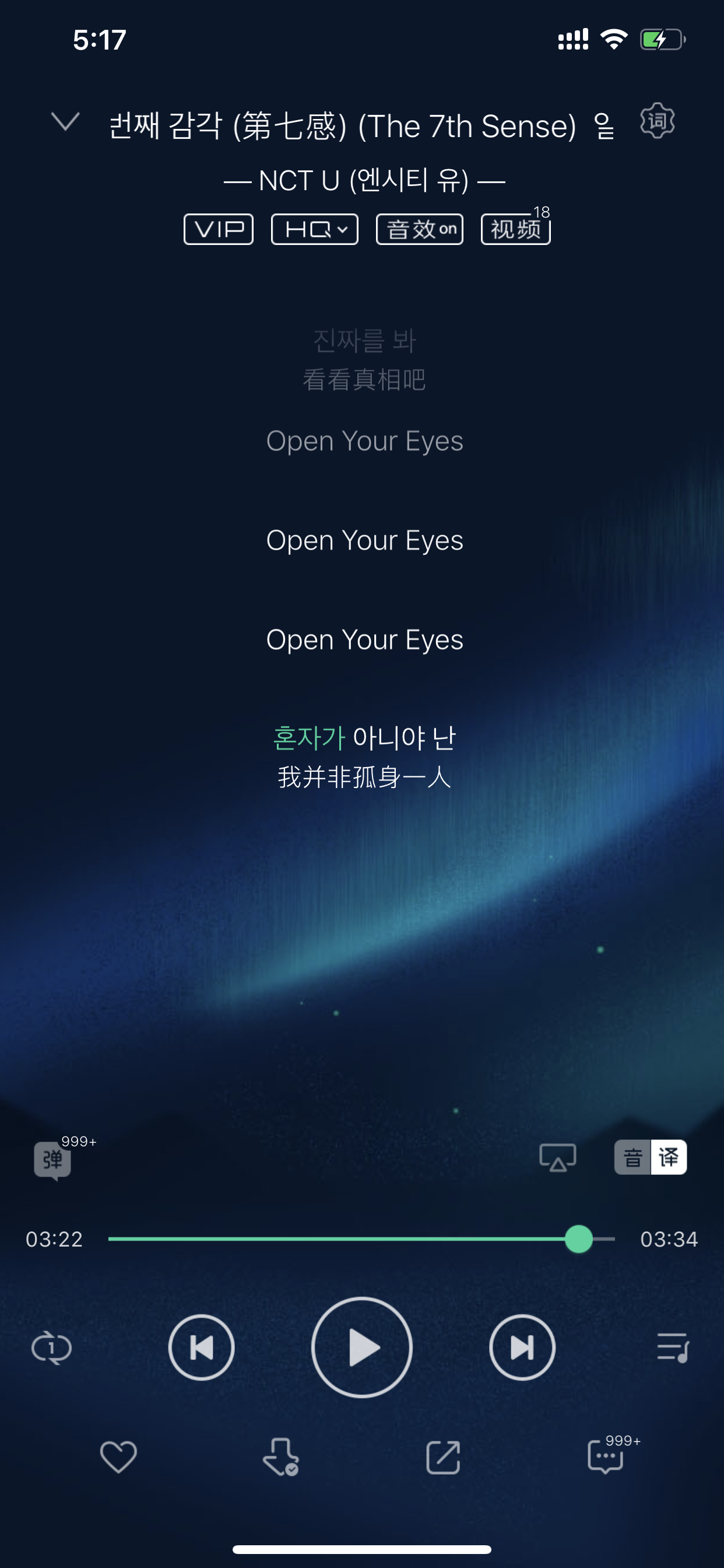Toggle the bullet comments (弹) icon
The width and height of the screenshot is (724, 1568).
pyautogui.click(x=52, y=1160)
